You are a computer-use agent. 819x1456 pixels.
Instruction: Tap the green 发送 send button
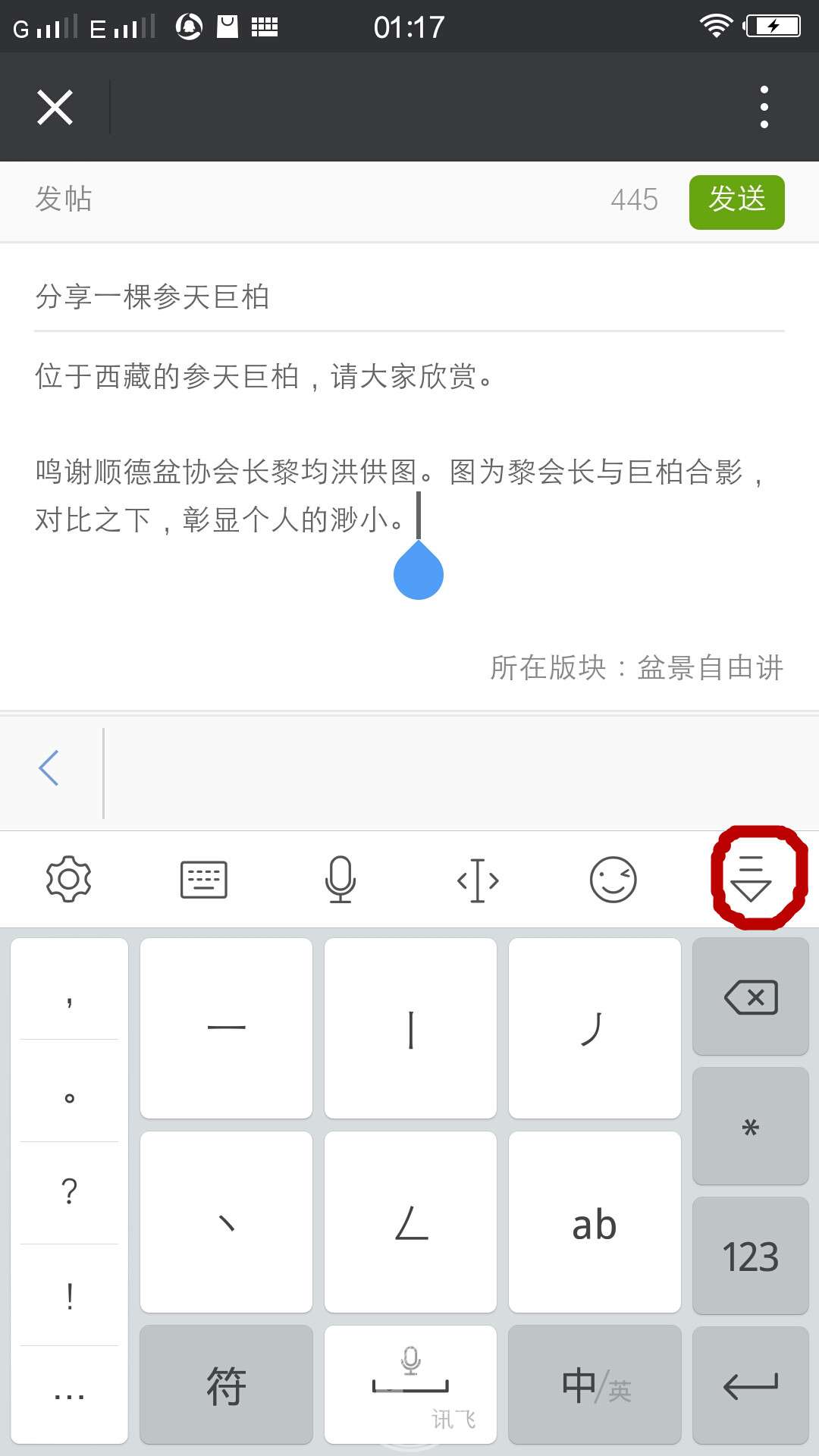(736, 202)
